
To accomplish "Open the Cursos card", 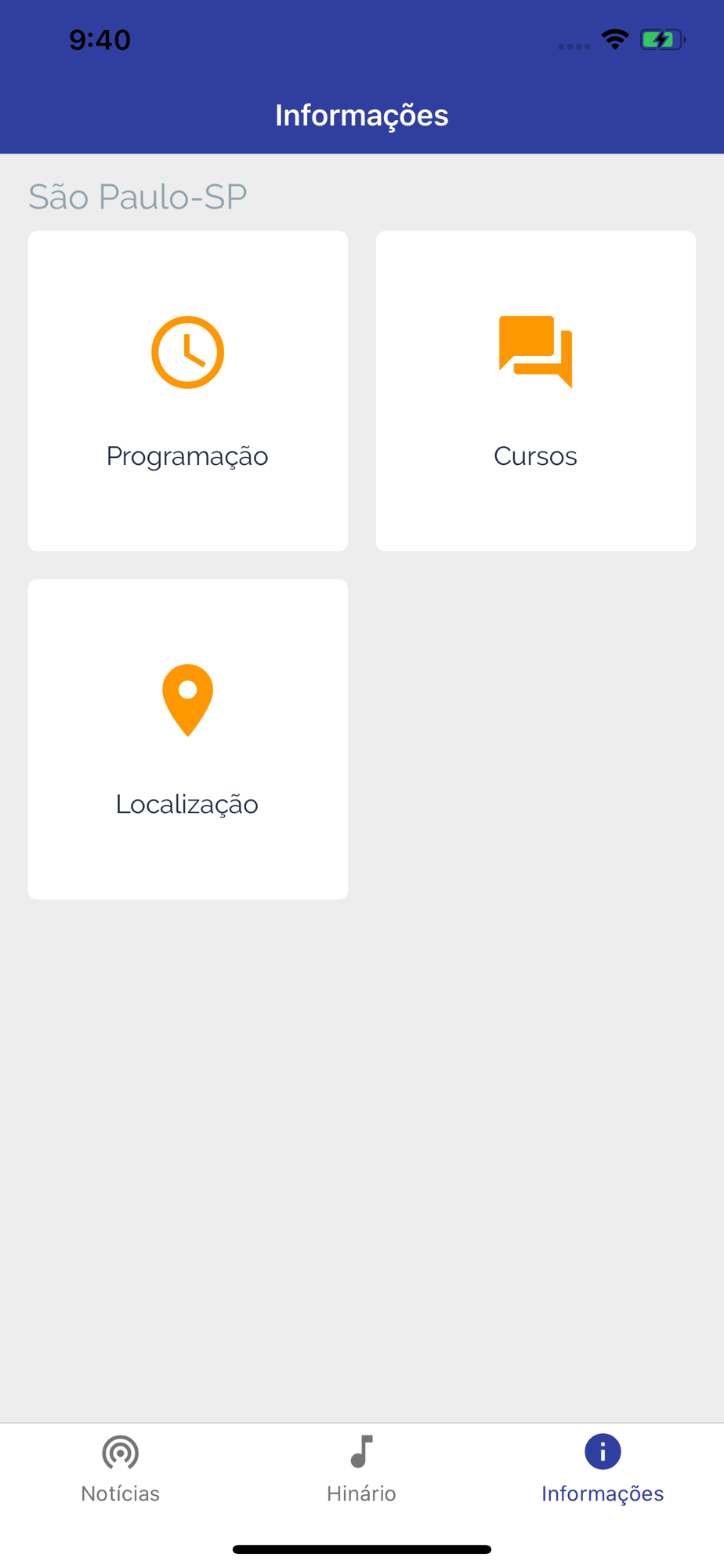I will [x=535, y=391].
